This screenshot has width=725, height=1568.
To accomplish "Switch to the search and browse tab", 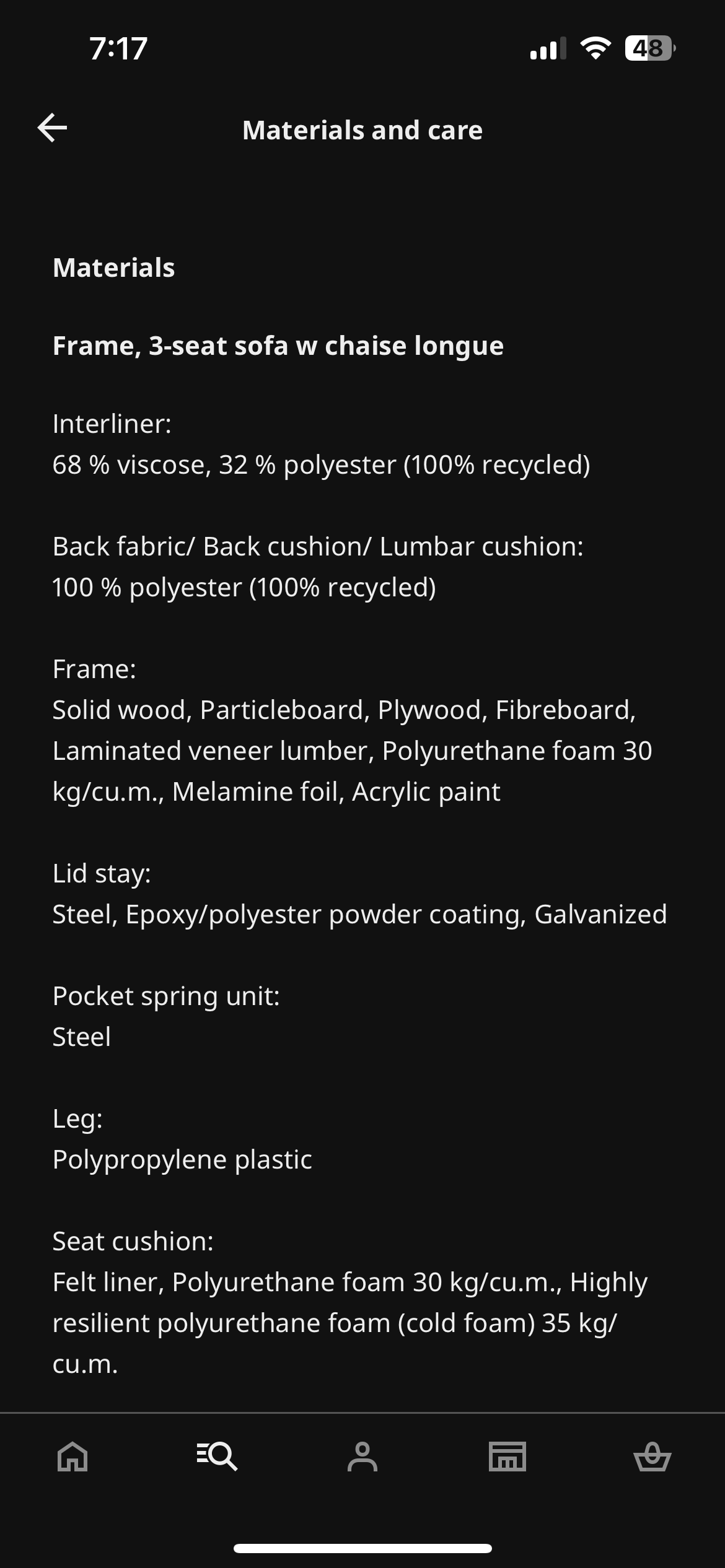I will (217, 1456).
